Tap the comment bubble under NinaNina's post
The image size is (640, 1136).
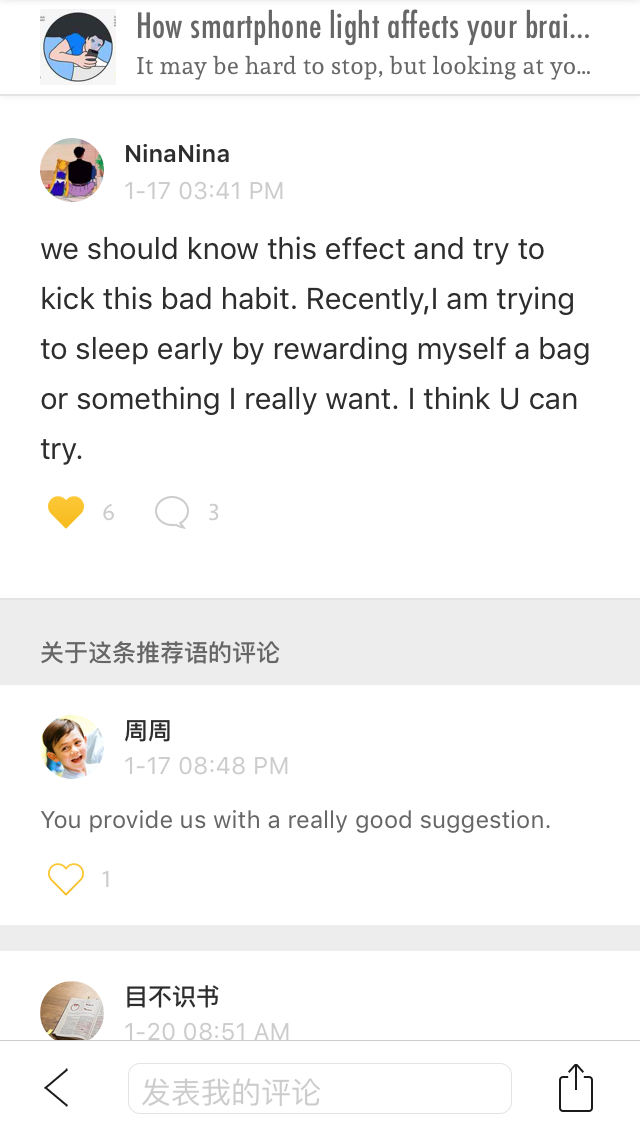pos(172,512)
